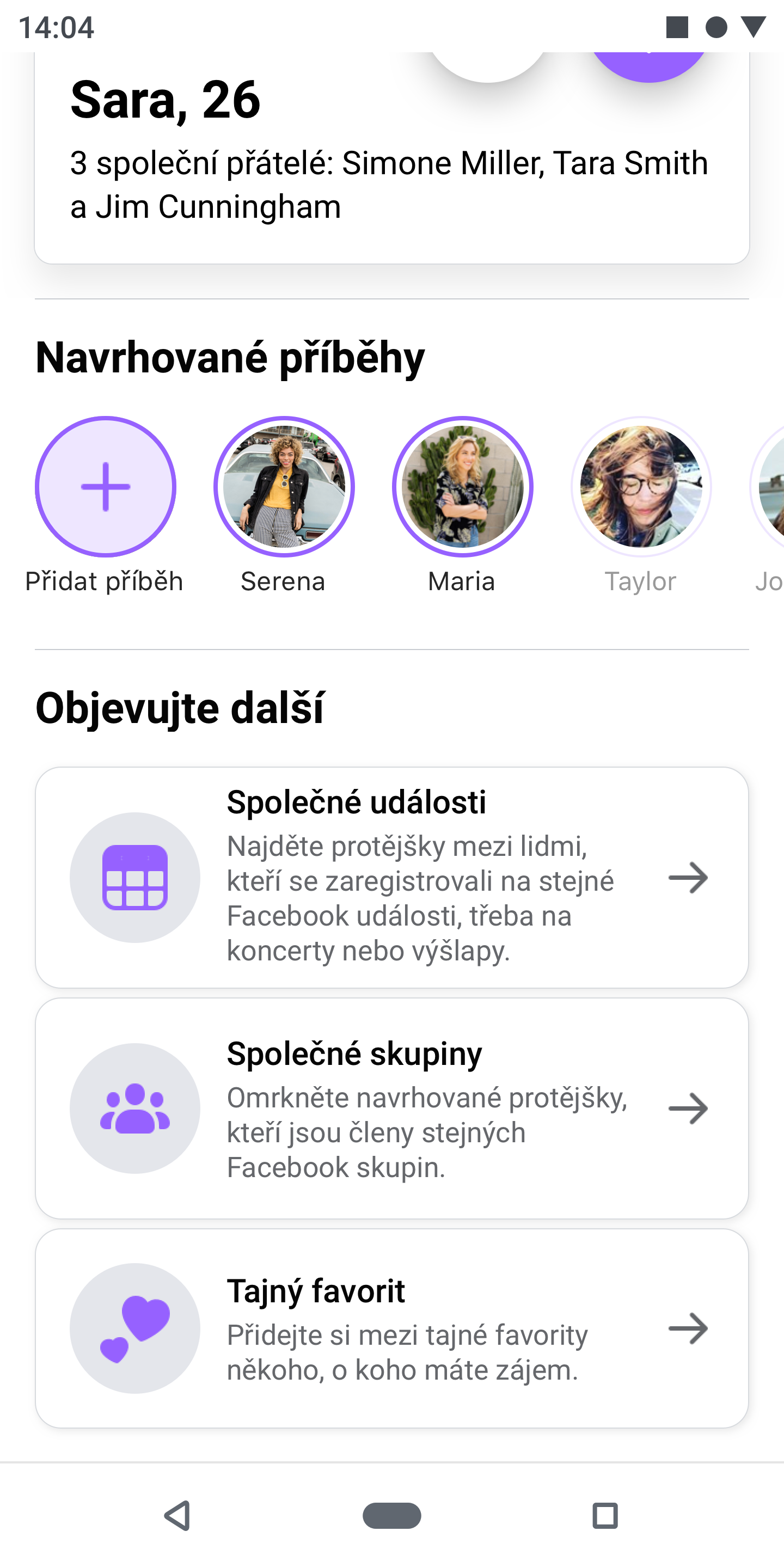The width and height of the screenshot is (784, 1568).
Task: Go back with the system back button
Action: point(177,1515)
